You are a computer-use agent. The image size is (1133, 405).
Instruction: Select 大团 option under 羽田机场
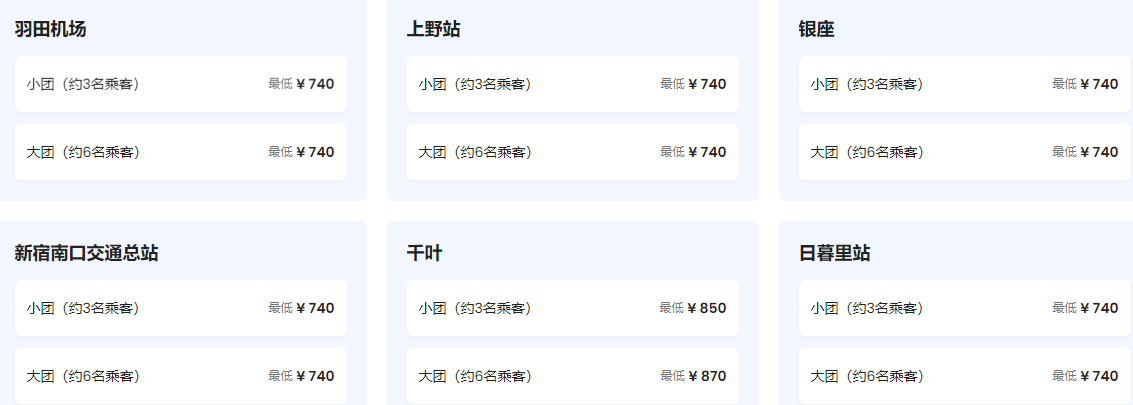tap(181, 152)
